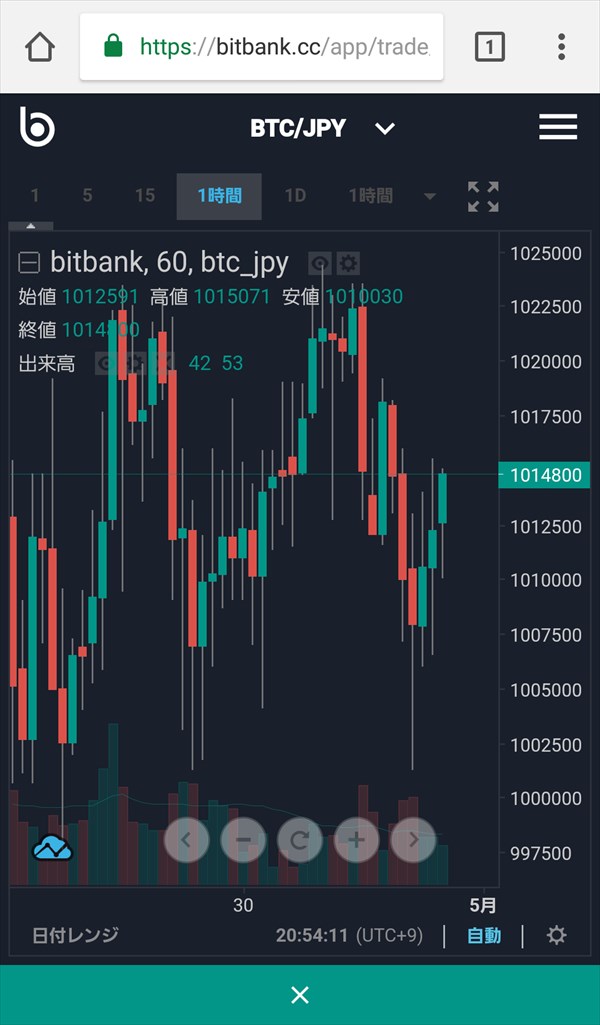
Task: Expand the interval dropdown arrow
Action: point(429,196)
